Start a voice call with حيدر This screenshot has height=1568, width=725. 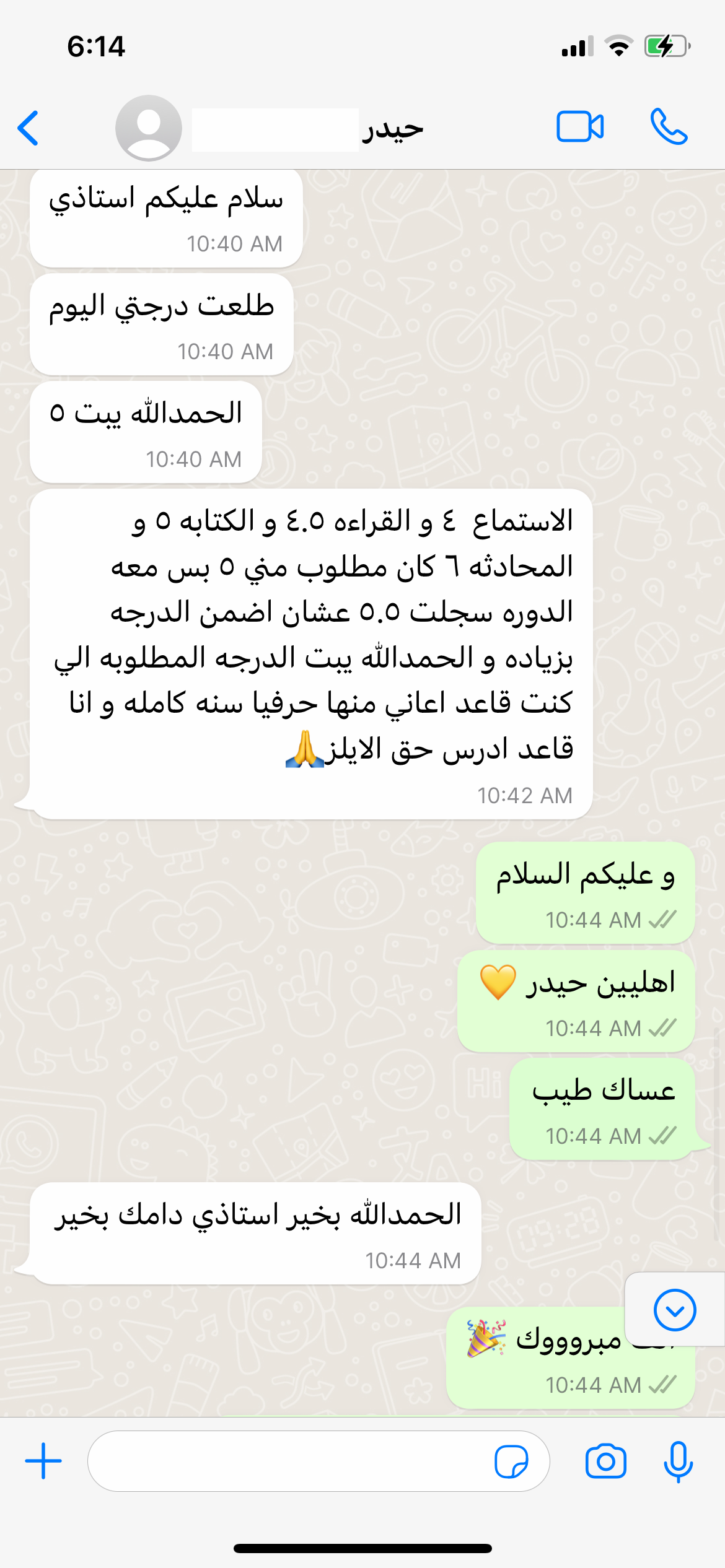tap(669, 127)
